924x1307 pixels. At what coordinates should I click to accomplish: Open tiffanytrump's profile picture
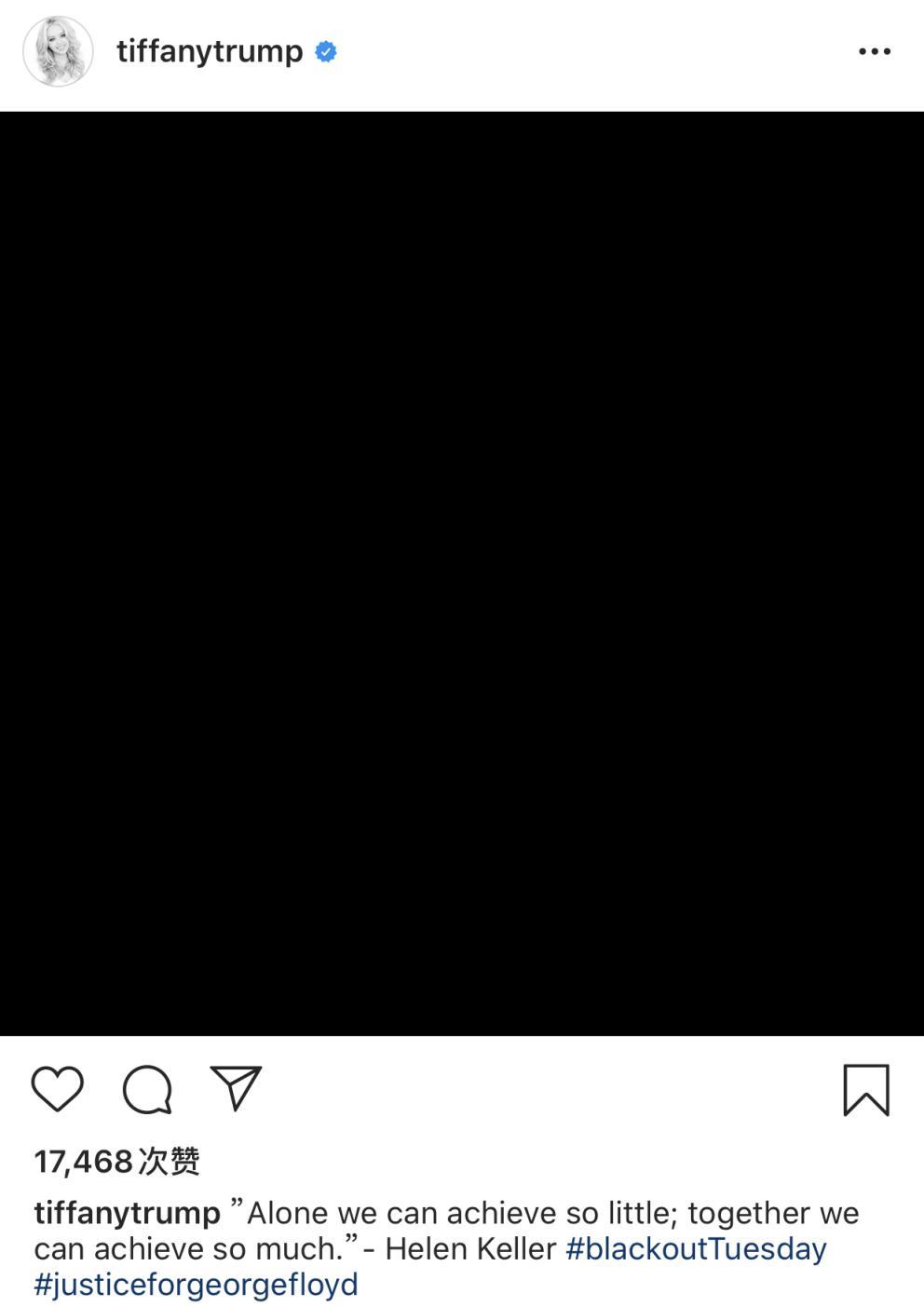[58, 52]
